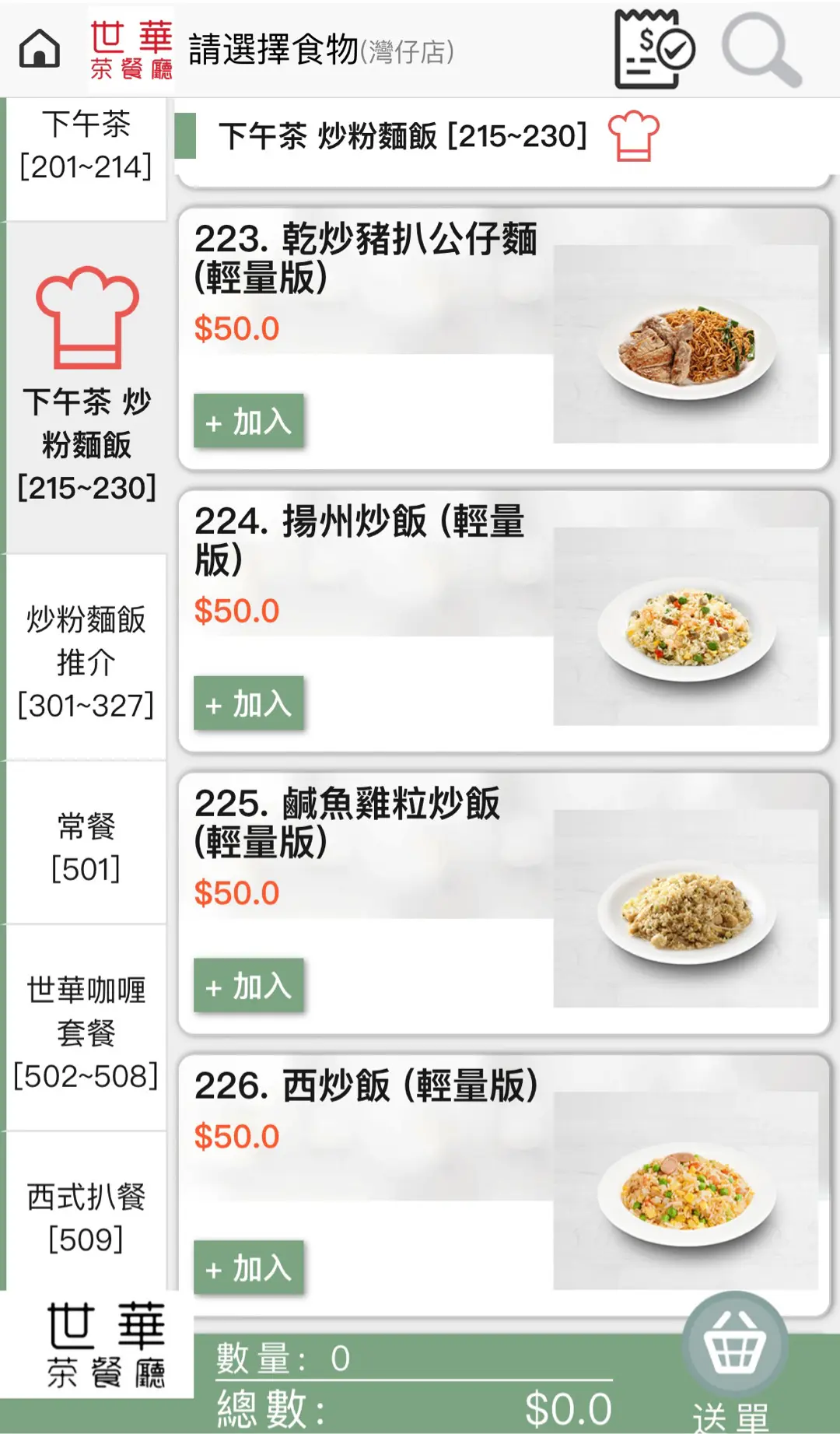Screen dimensions: 840x1434
Task: Add 226. 西炒飯 to the order
Action: tap(248, 1269)
